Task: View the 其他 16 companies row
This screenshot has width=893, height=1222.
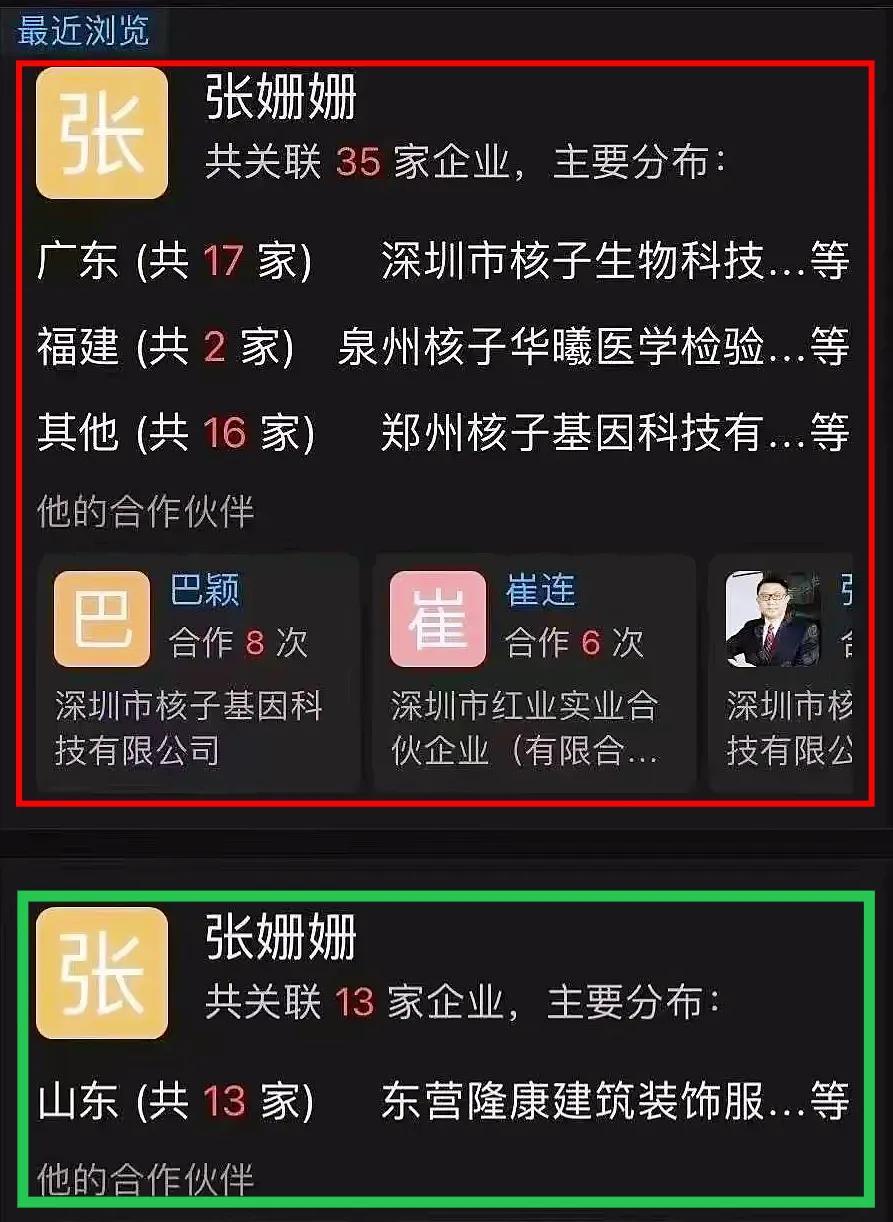Action: coord(442,432)
